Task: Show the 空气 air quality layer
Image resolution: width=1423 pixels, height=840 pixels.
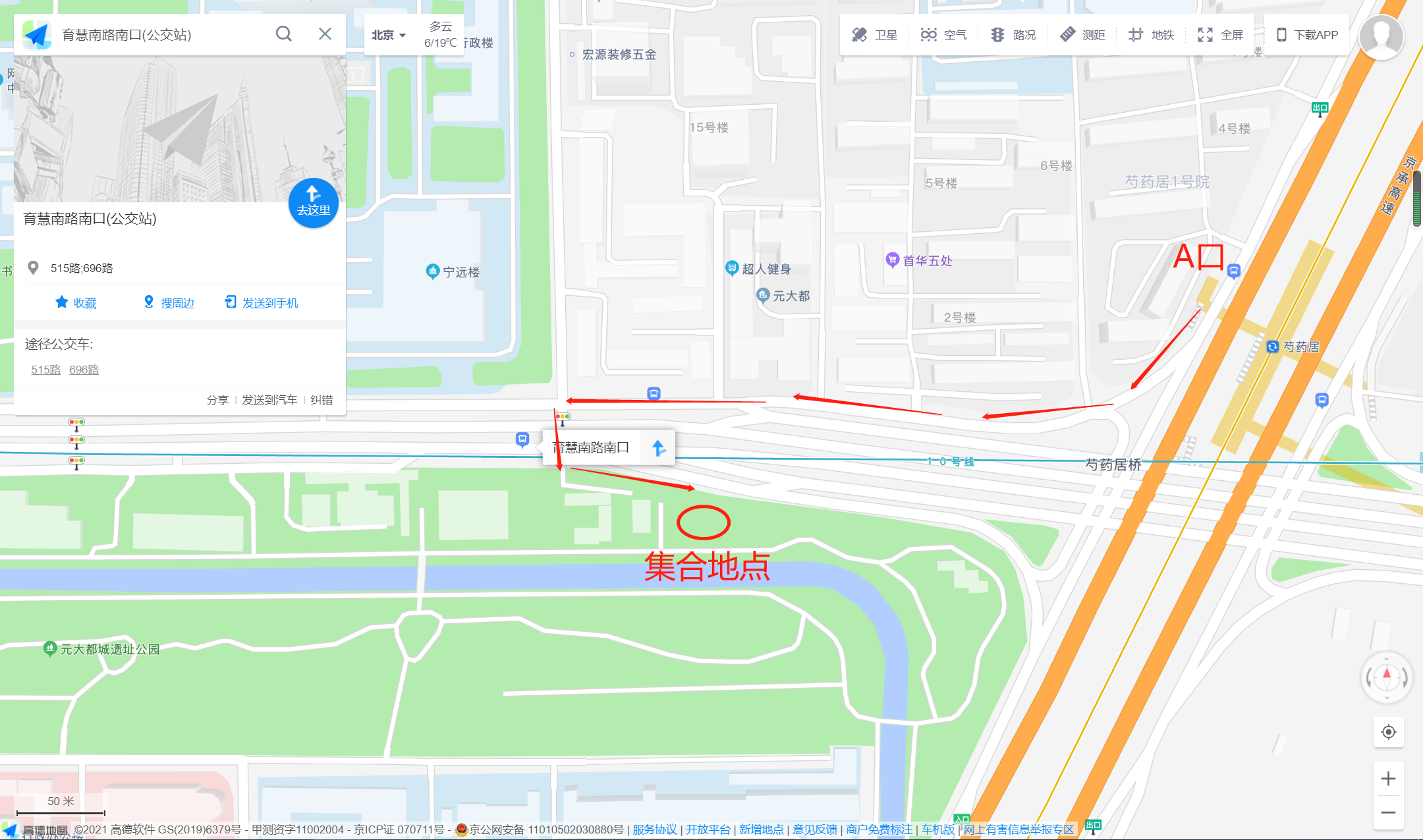Action: (x=943, y=35)
